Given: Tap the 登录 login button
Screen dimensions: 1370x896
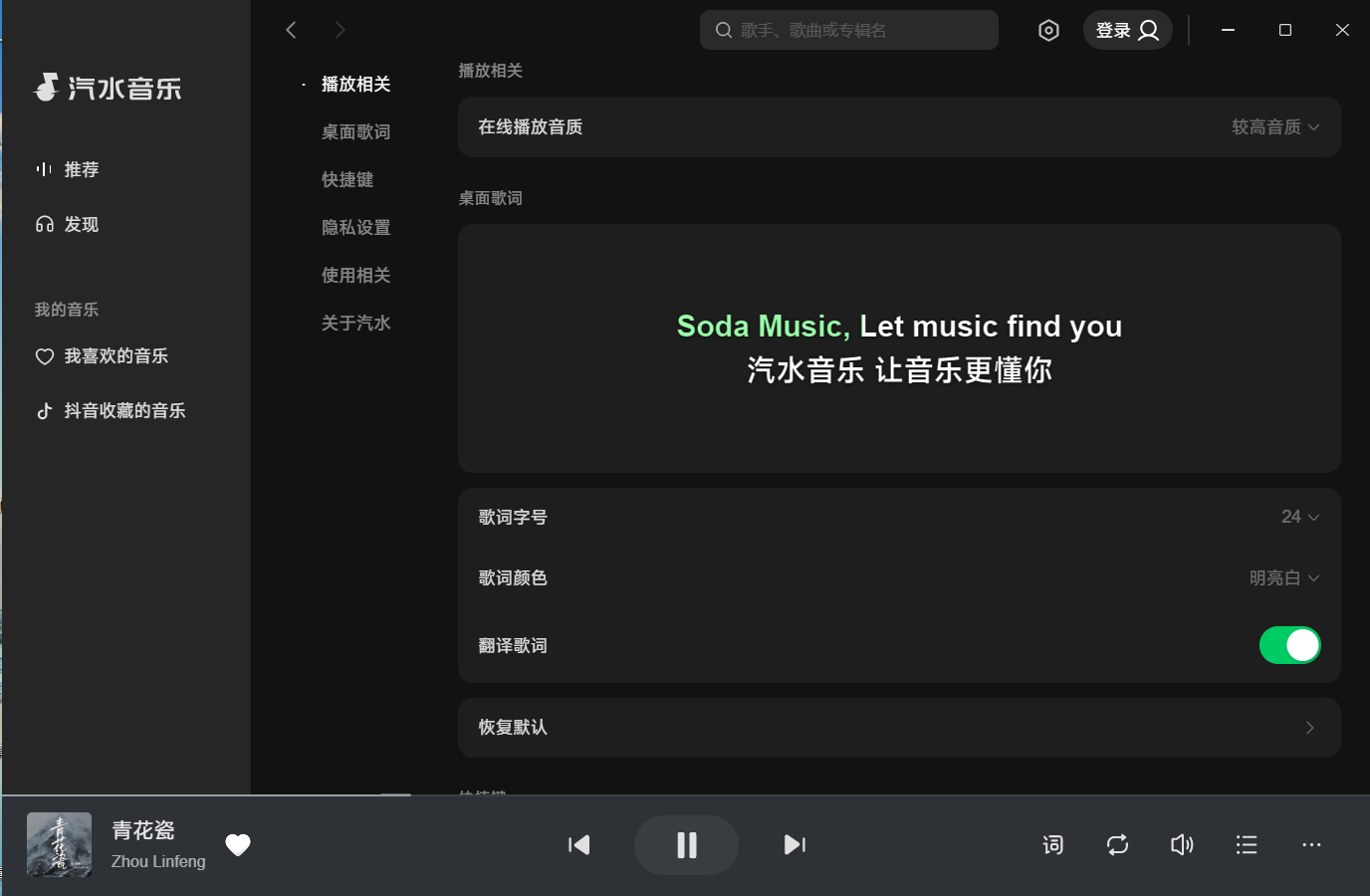Looking at the screenshot, I should pos(1127,30).
